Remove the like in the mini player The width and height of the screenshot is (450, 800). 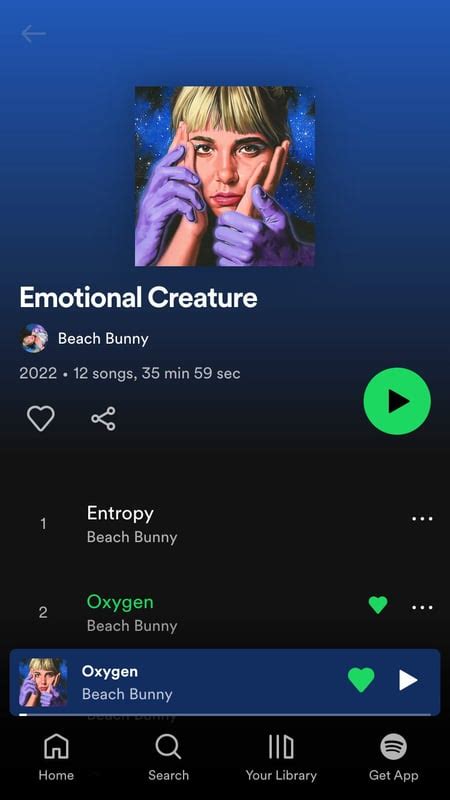[x=361, y=680]
